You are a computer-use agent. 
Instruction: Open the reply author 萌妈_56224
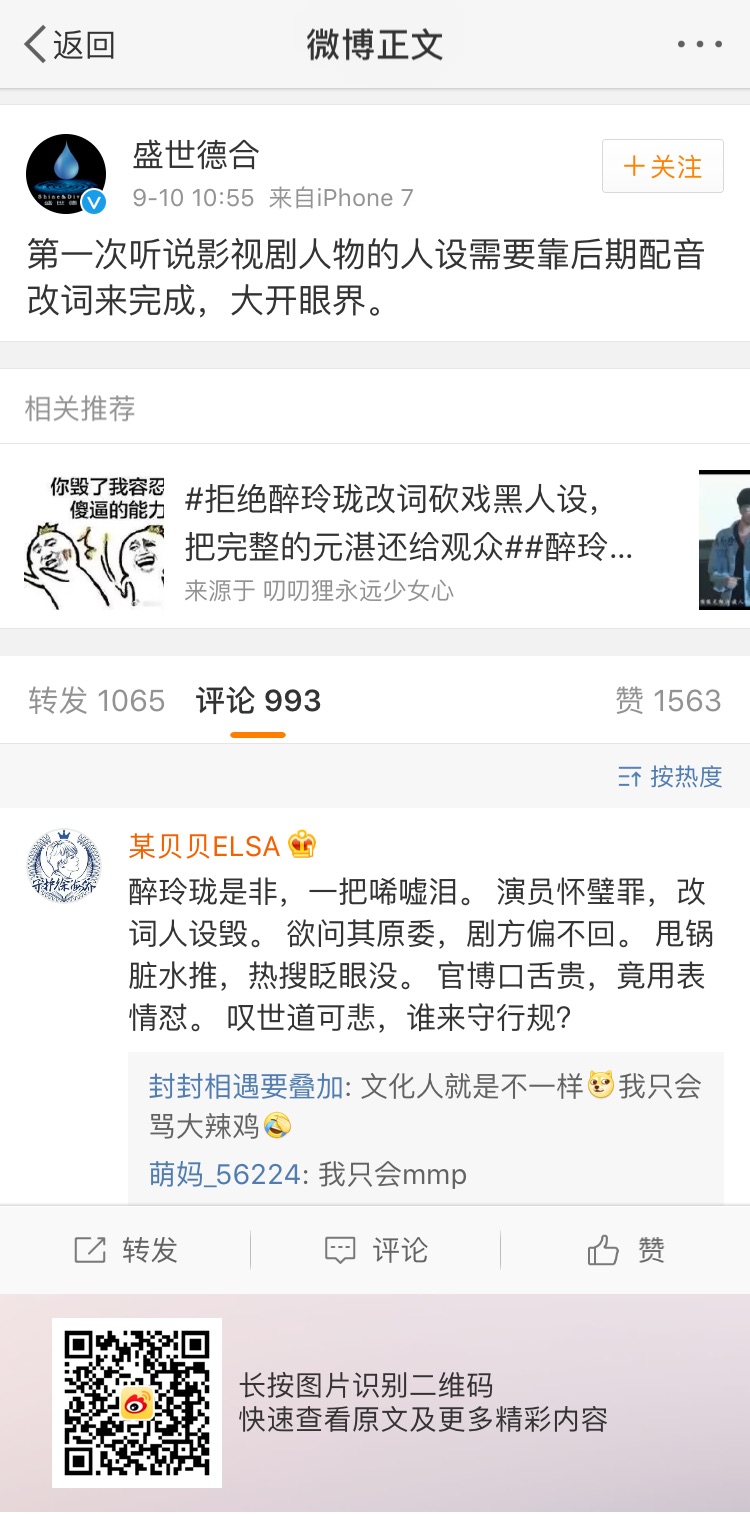click(x=225, y=1173)
